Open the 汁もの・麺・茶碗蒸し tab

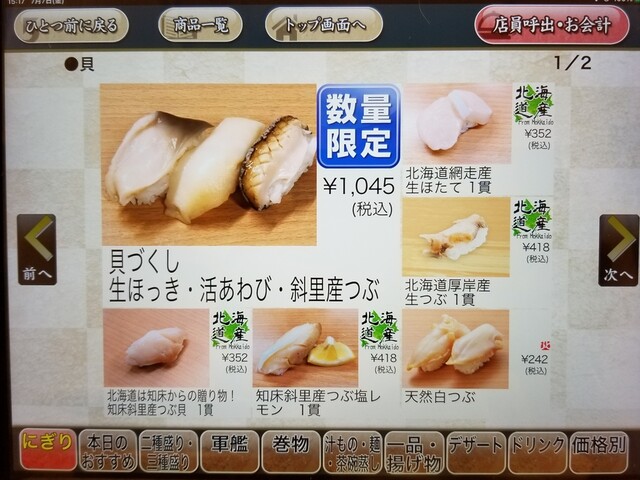351,450
